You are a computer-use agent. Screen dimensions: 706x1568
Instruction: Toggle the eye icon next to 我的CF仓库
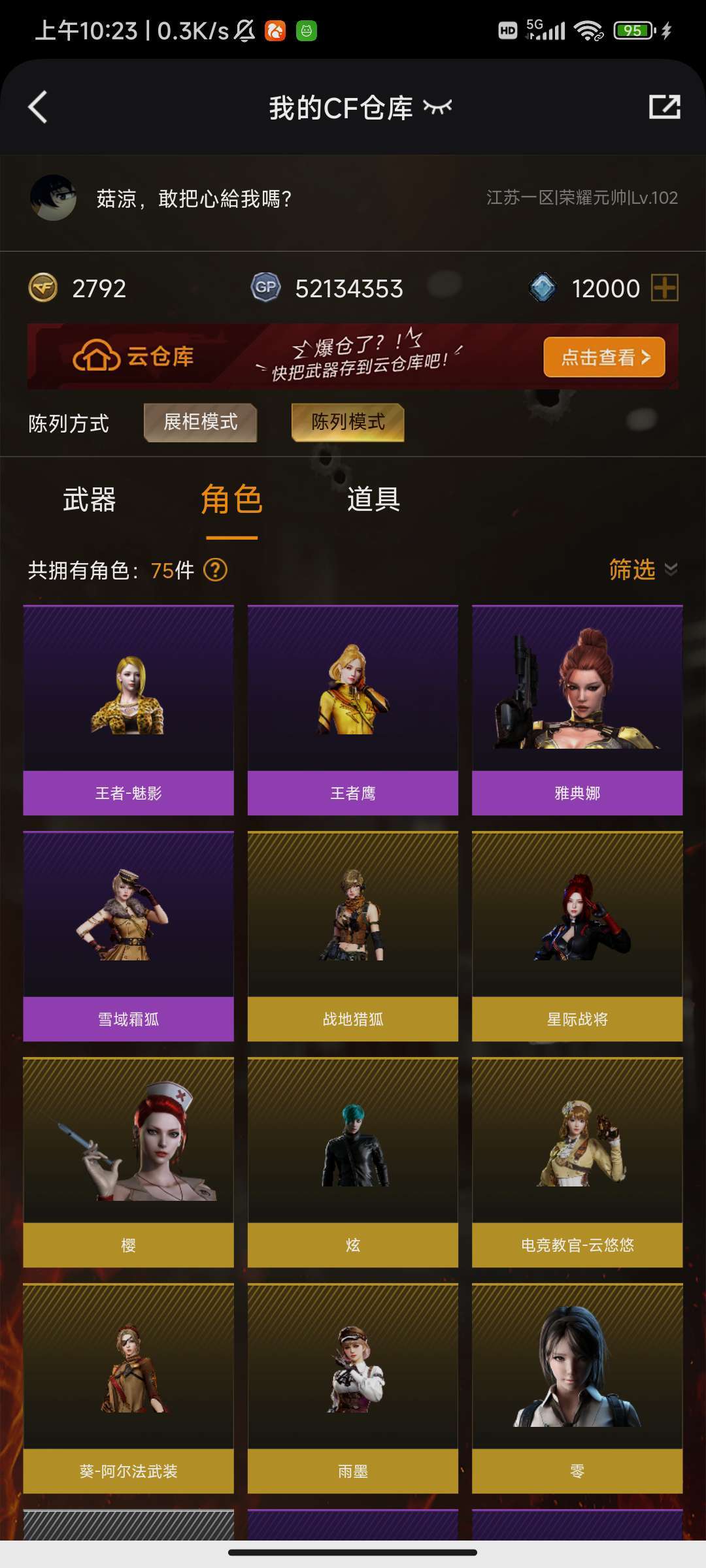point(437,107)
